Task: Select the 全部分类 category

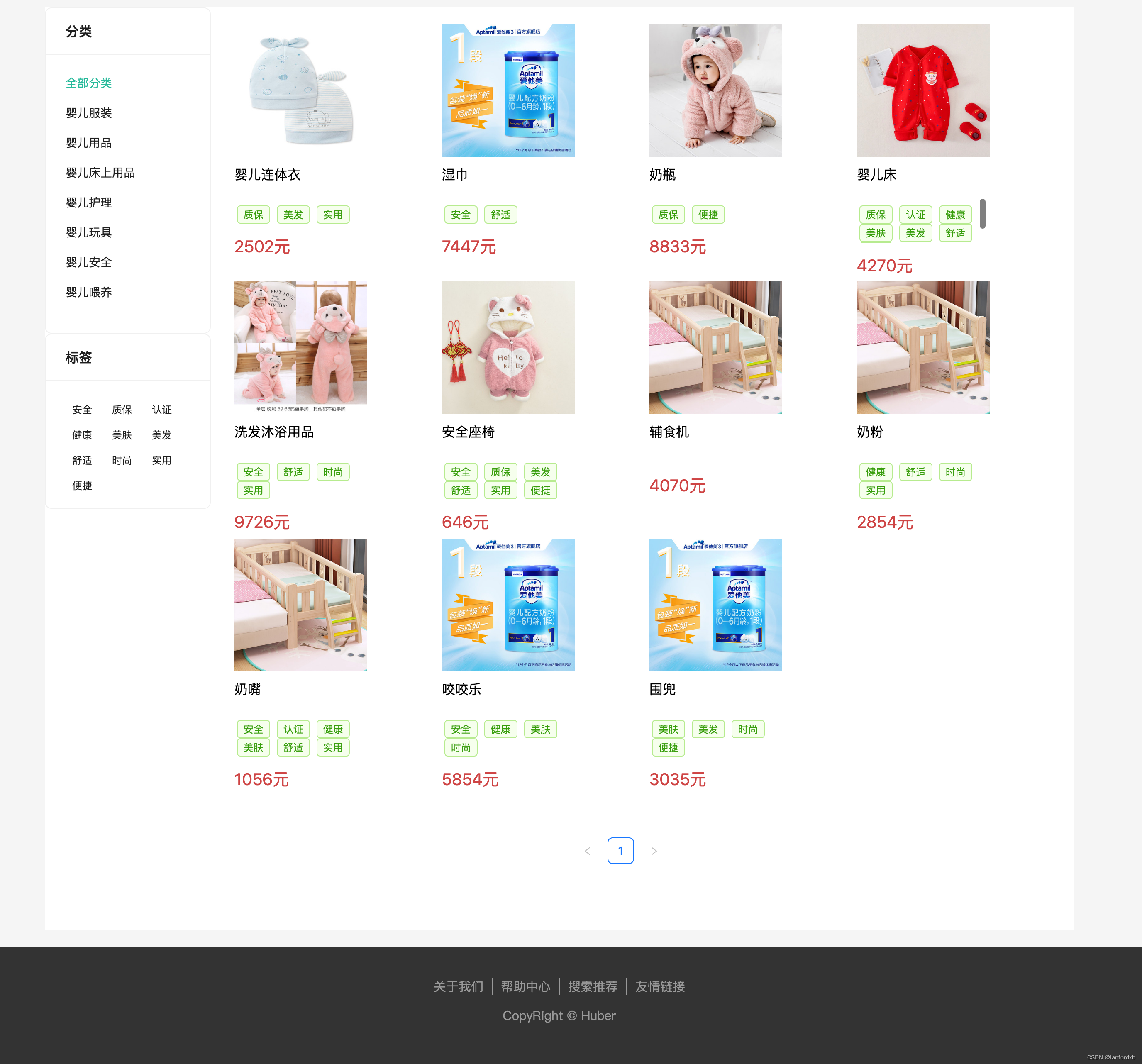Action: point(88,83)
